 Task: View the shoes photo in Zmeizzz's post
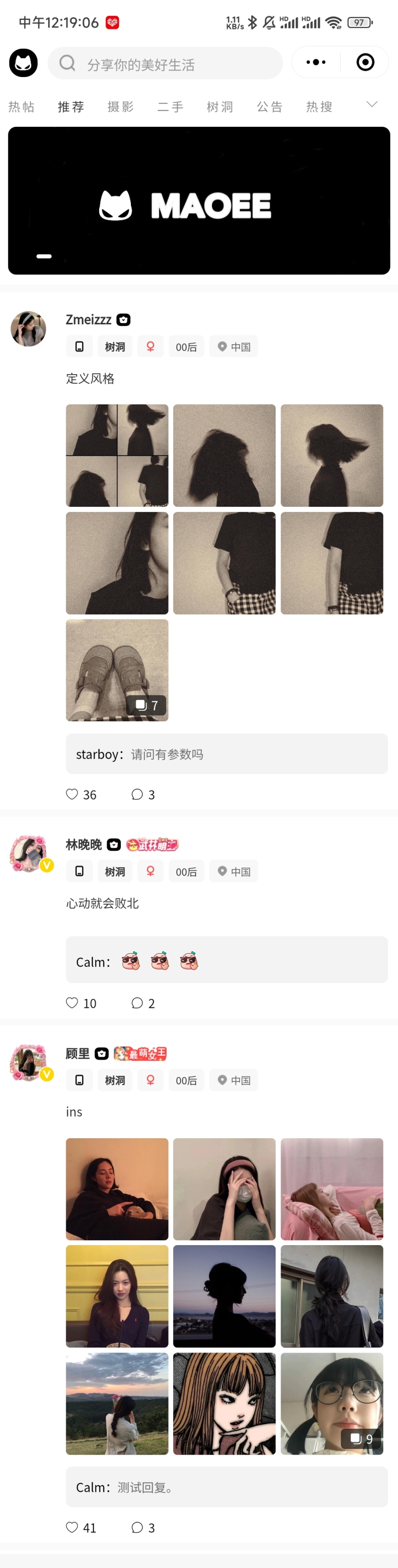click(117, 670)
